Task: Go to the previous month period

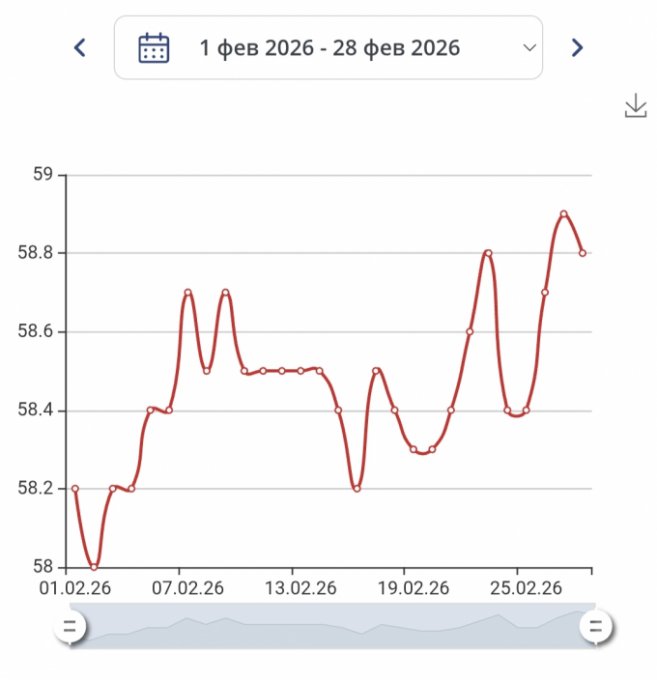Action: pos(81,47)
